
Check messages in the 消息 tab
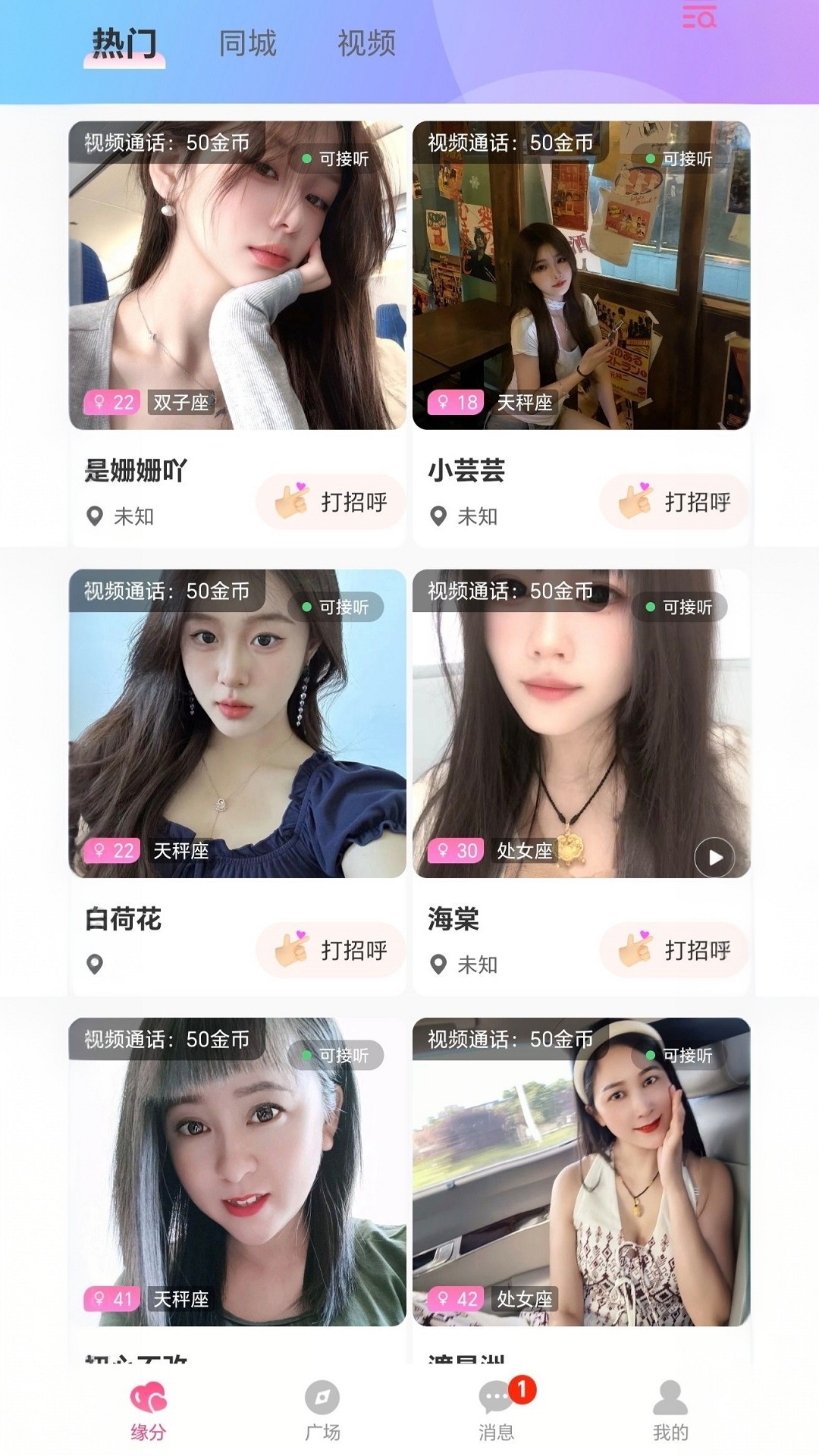click(x=497, y=1410)
